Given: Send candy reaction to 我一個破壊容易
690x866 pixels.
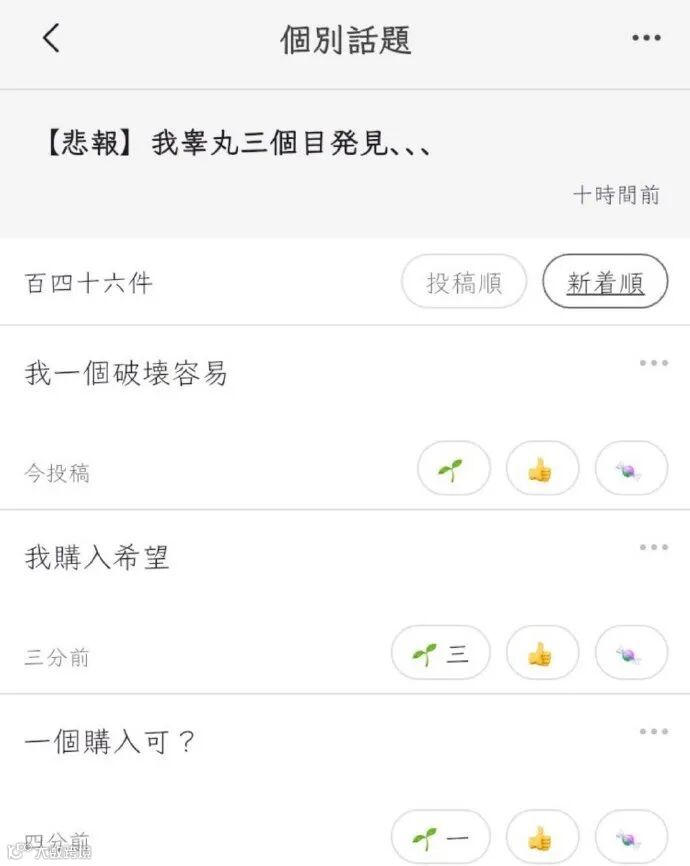Looking at the screenshot, I should click(x=631, y=468).
